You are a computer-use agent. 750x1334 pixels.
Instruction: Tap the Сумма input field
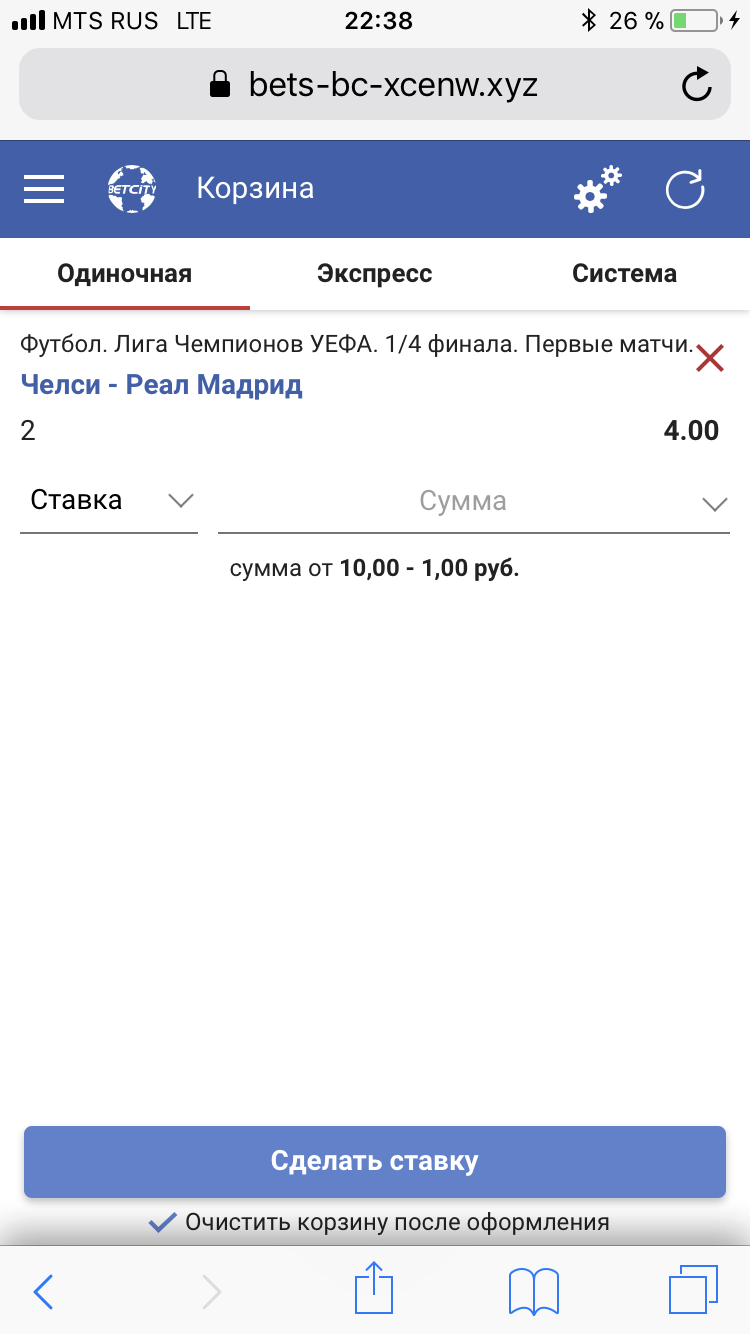pyautogui.click(x=463, y=501)
